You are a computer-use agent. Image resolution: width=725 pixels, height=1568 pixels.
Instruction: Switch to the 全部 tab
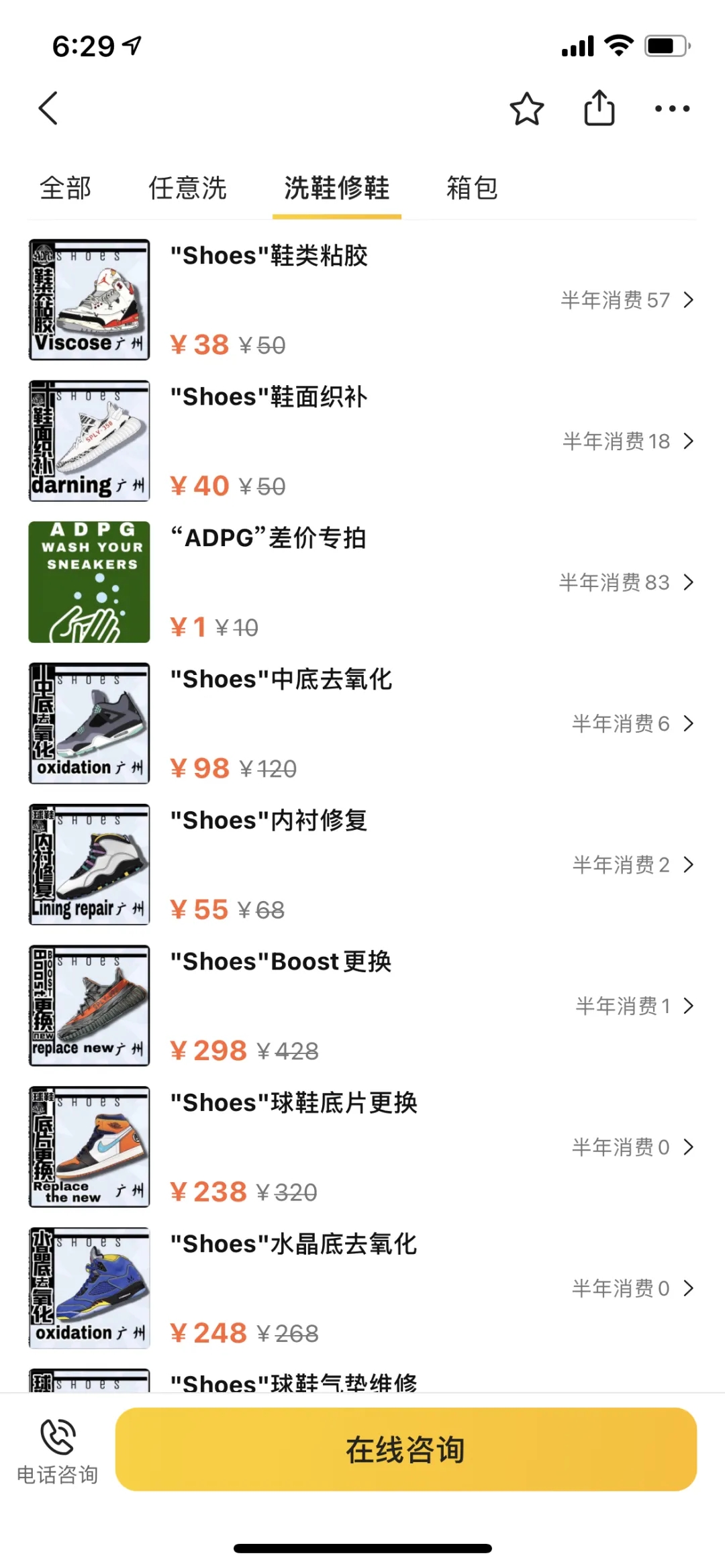(x=65, y=189)
